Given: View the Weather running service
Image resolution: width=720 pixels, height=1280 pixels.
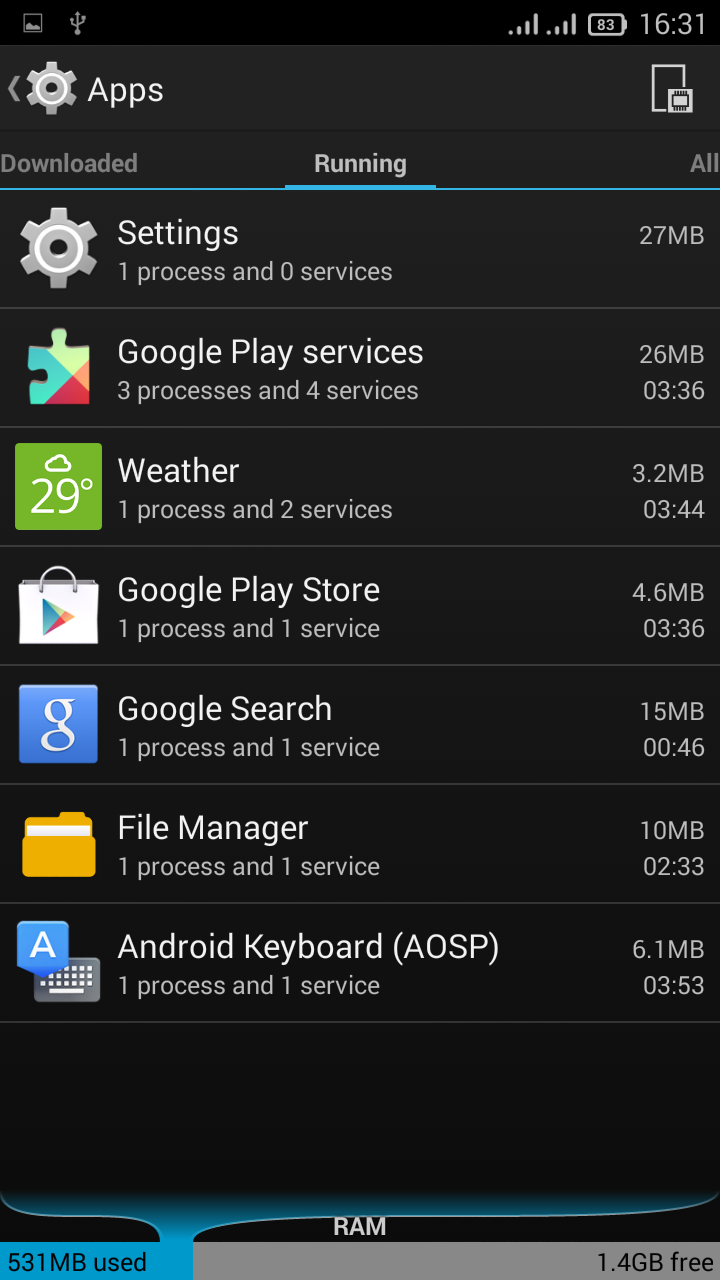Looking at the screenshot, I should [x=360, y=487].
